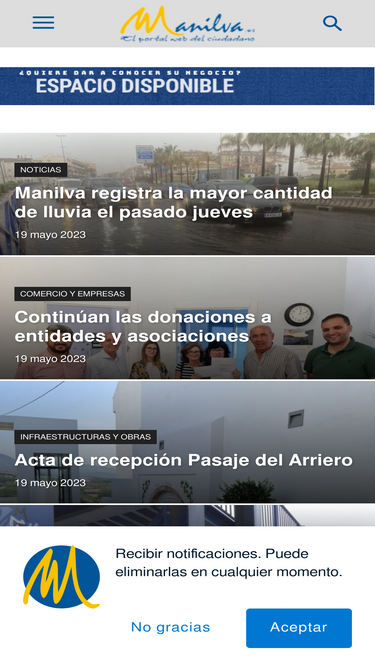Select the Noticias category tag
The width and height of the screenshot is (375, 667).
[x=41, y=170]
